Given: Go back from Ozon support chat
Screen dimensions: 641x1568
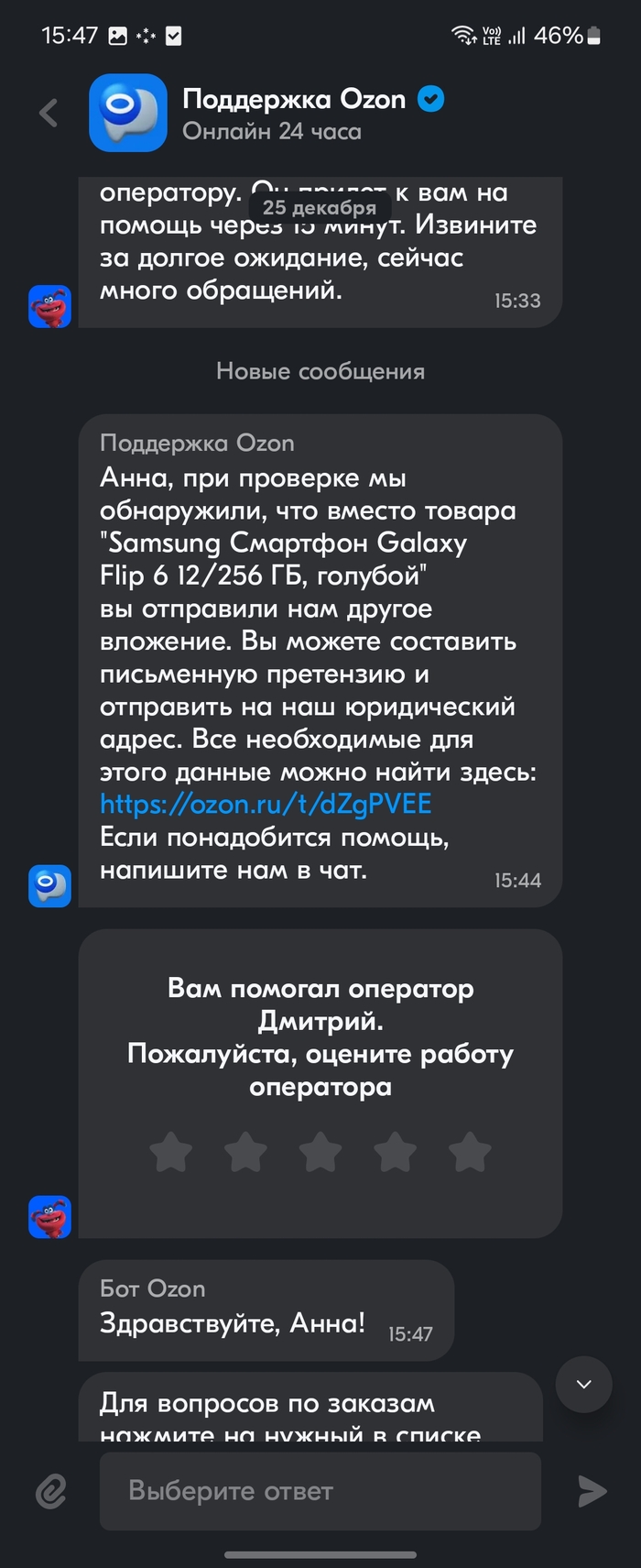Looking at the screenshot, I should pos(49,113).
